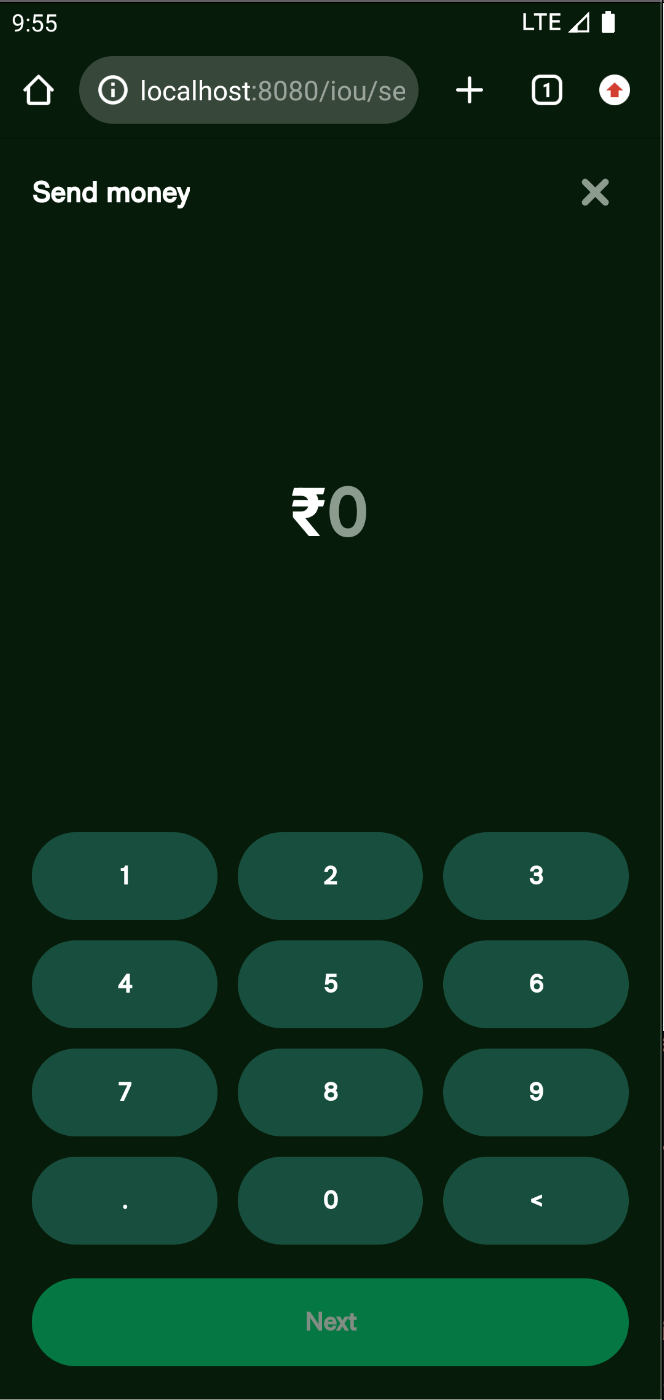Tap the 9 key
The image size is (664, 1400).
pyautogui.click(x=536, y=1092)
